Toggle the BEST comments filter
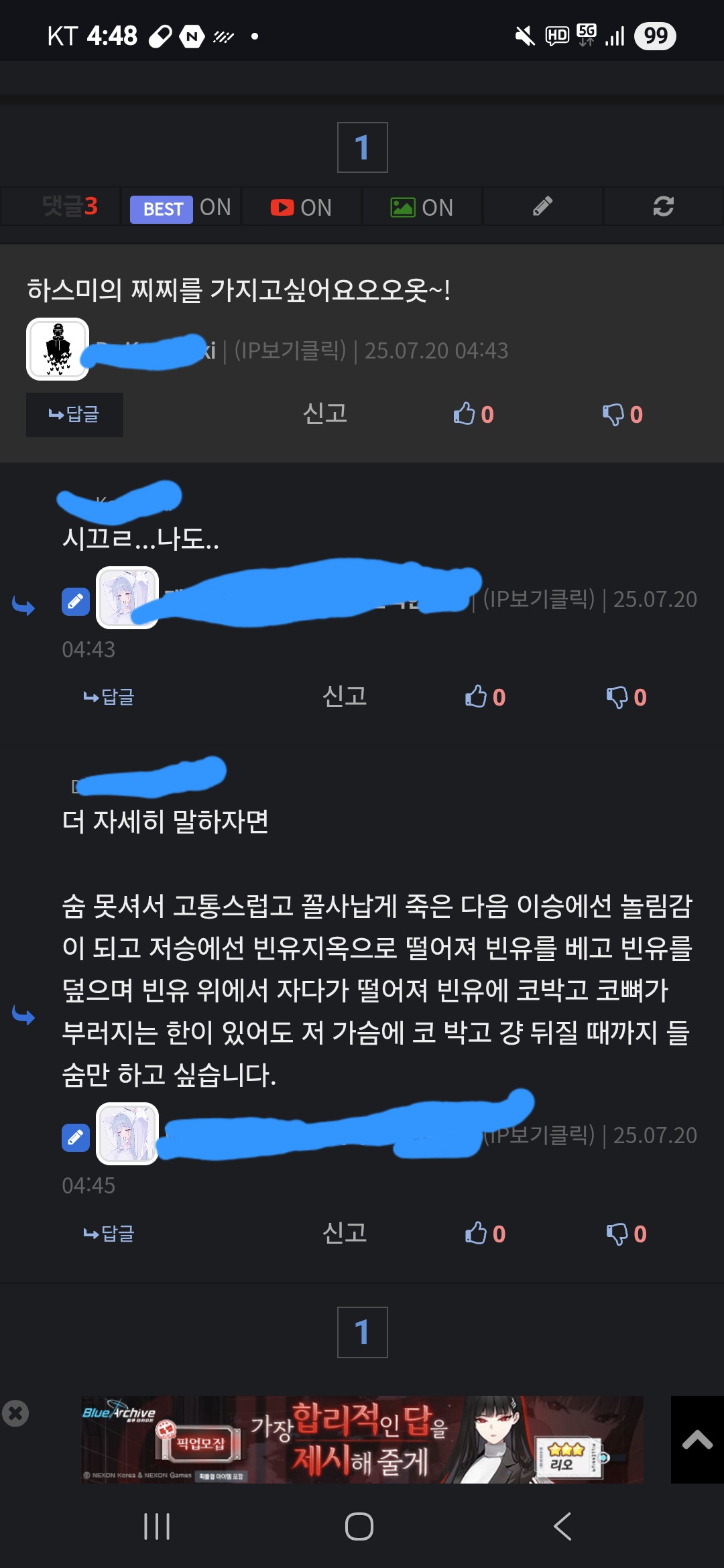 (180, 208)
